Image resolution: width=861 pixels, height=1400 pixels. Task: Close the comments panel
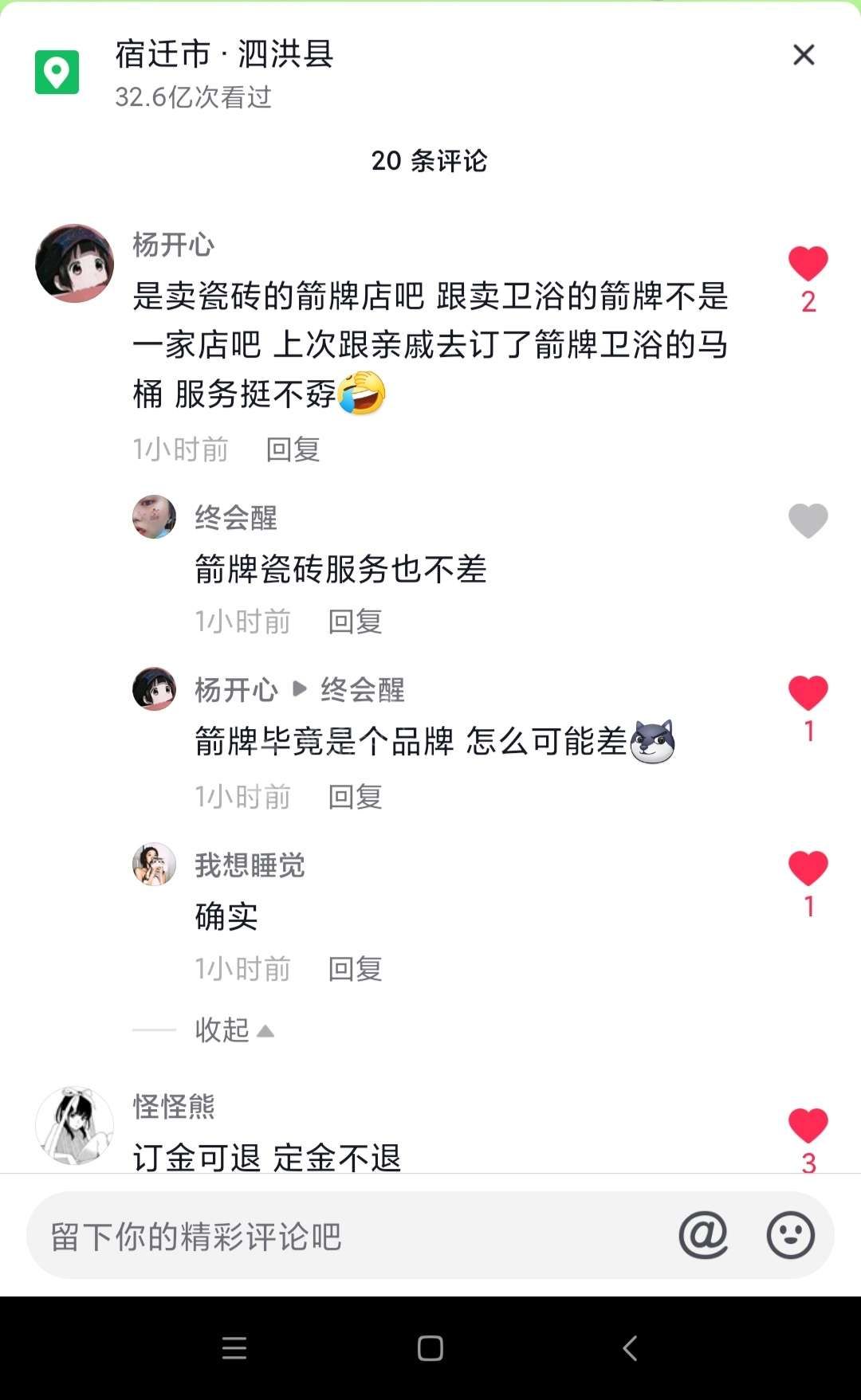coord(804,55)
